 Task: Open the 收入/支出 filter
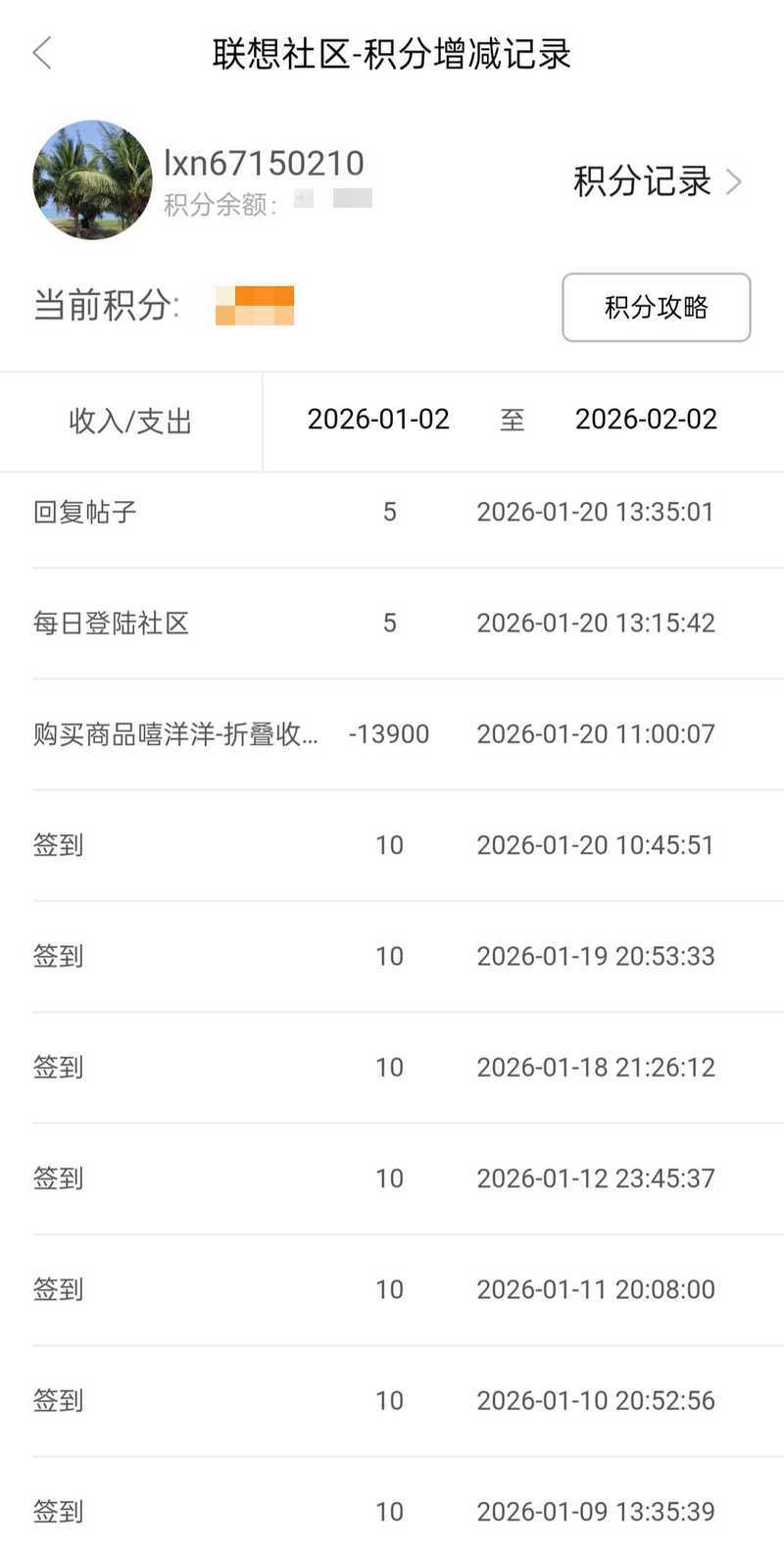(130, 422)
